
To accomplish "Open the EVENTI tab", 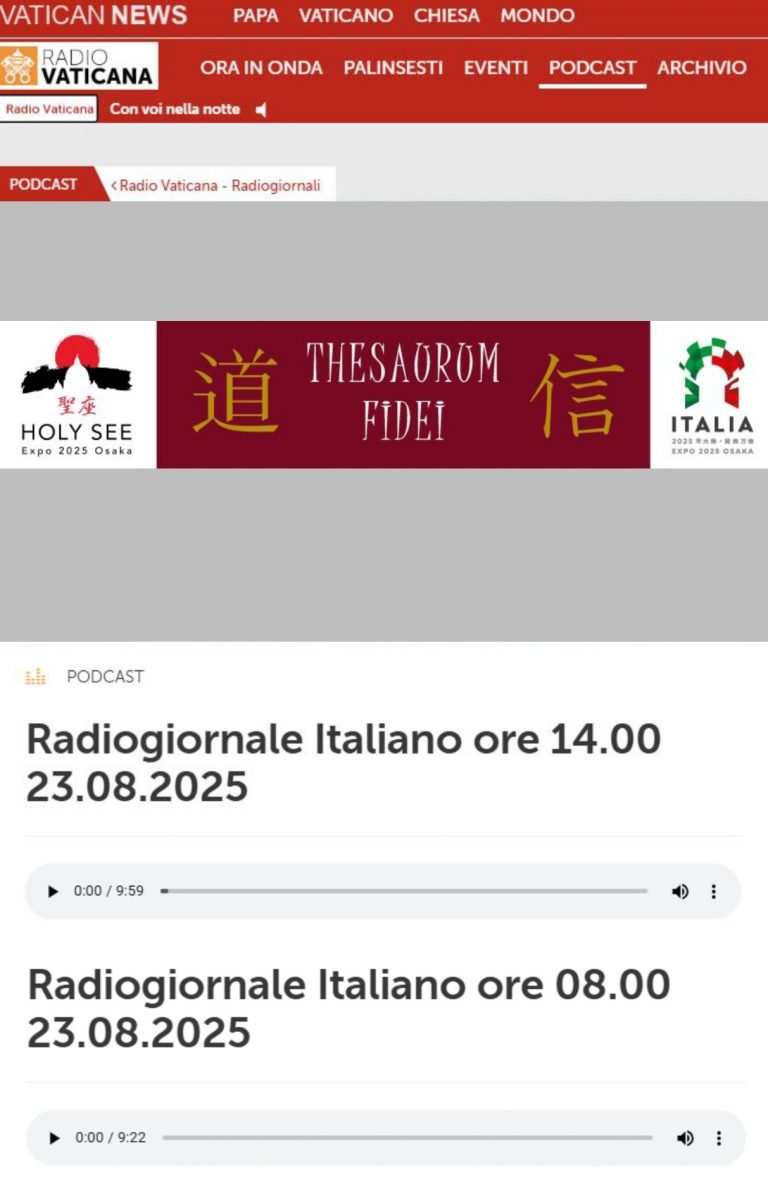I will [x=495, y=68].
